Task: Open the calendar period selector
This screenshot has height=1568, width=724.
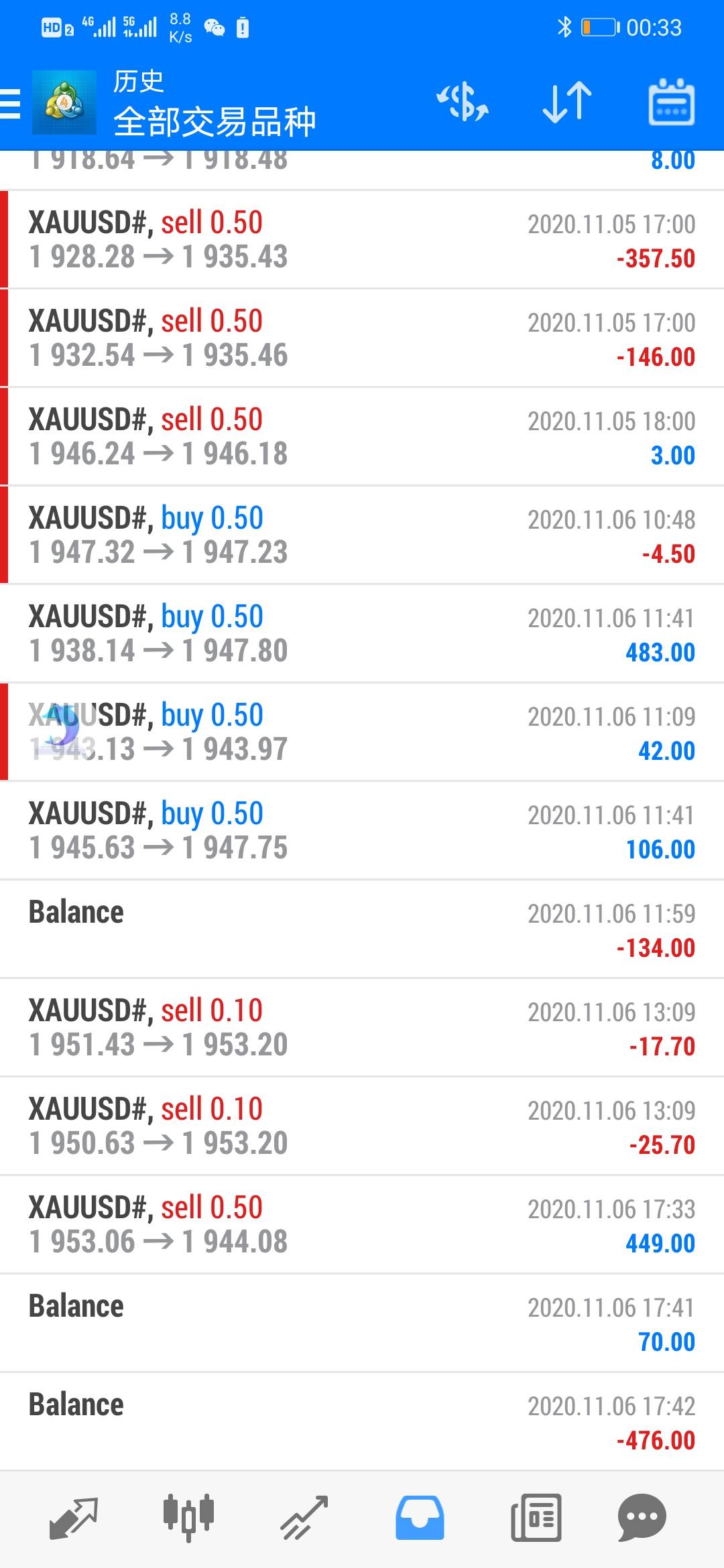Action: [x=671, y=103]
